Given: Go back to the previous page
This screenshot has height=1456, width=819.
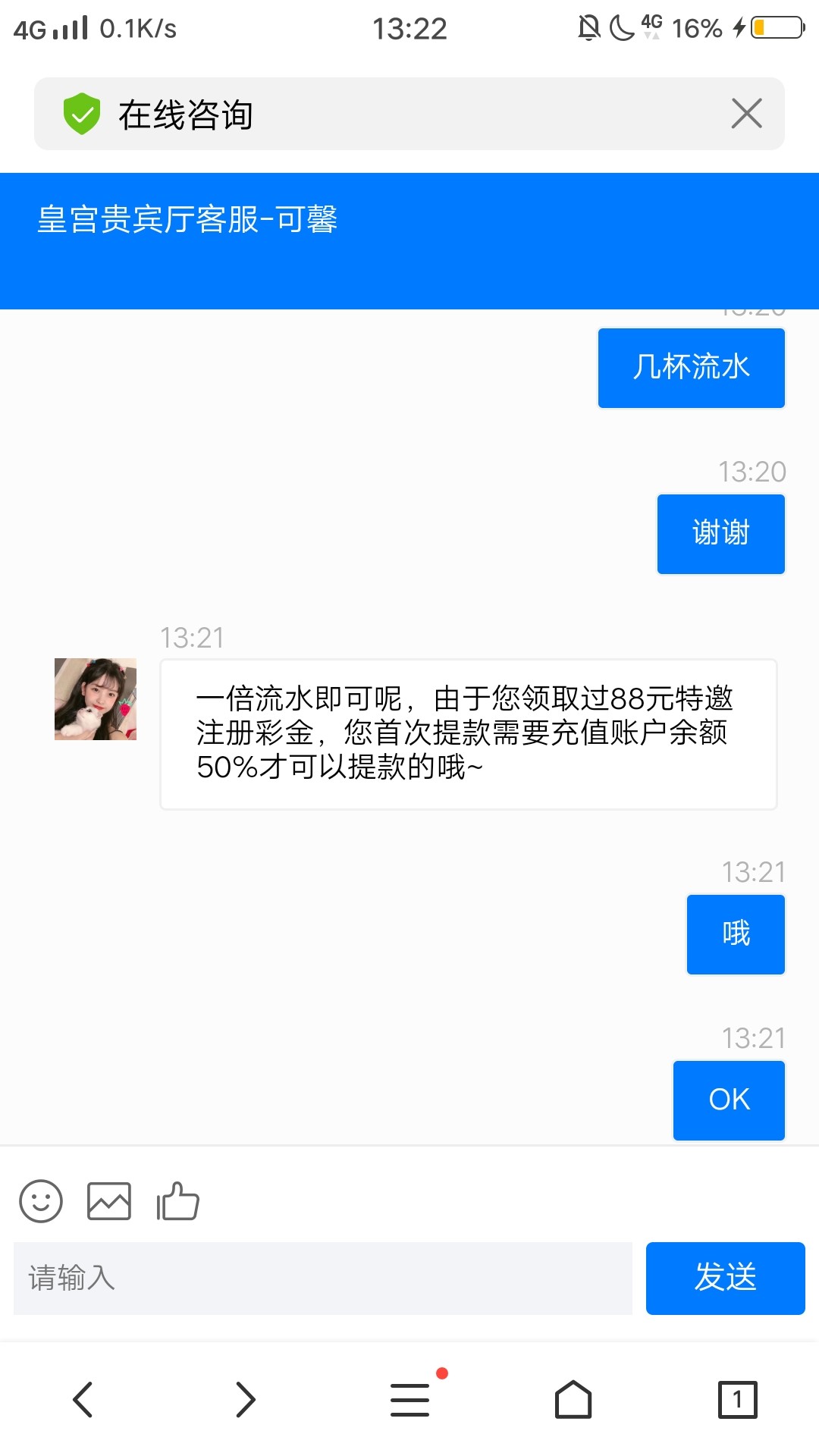Looking at the screenshot, I should tap(83, 1399).
